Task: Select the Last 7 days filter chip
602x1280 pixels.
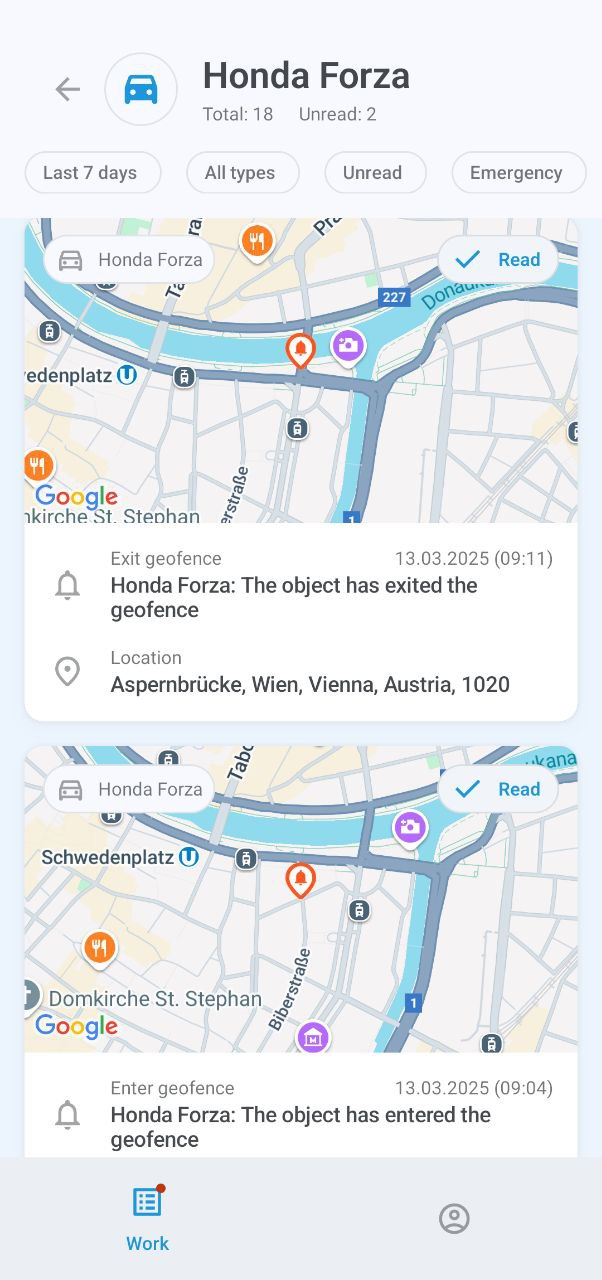Action: tap(92, 173)
